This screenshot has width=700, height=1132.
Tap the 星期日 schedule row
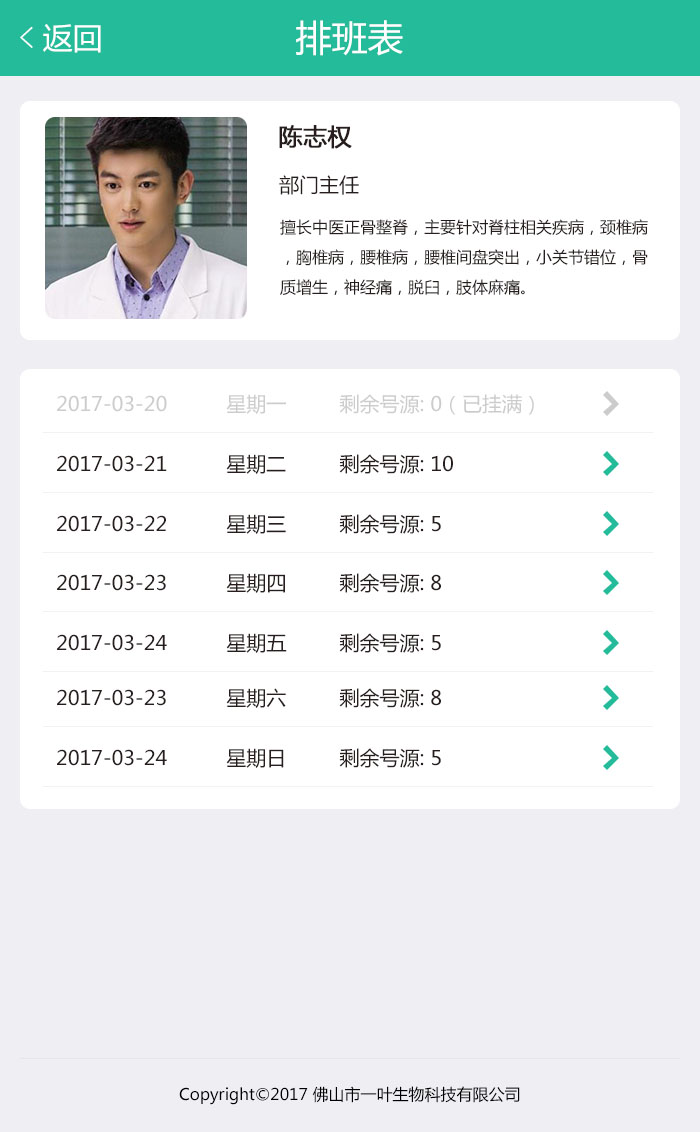[348, 758]
